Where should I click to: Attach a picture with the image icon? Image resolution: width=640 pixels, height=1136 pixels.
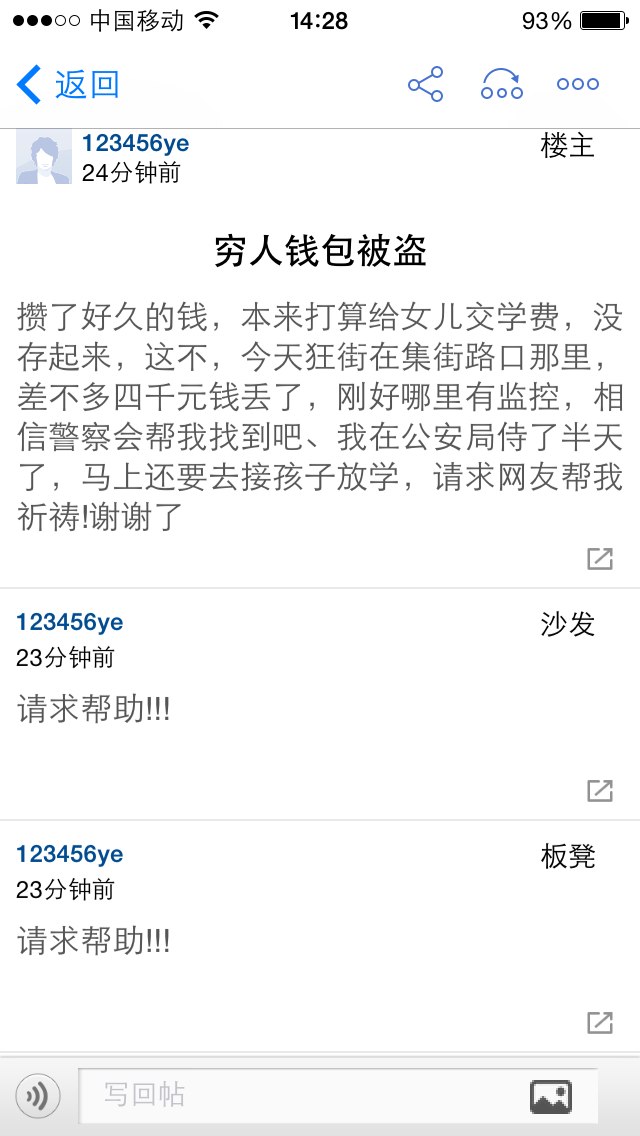pyautogui.click(x=551, y=1096)
